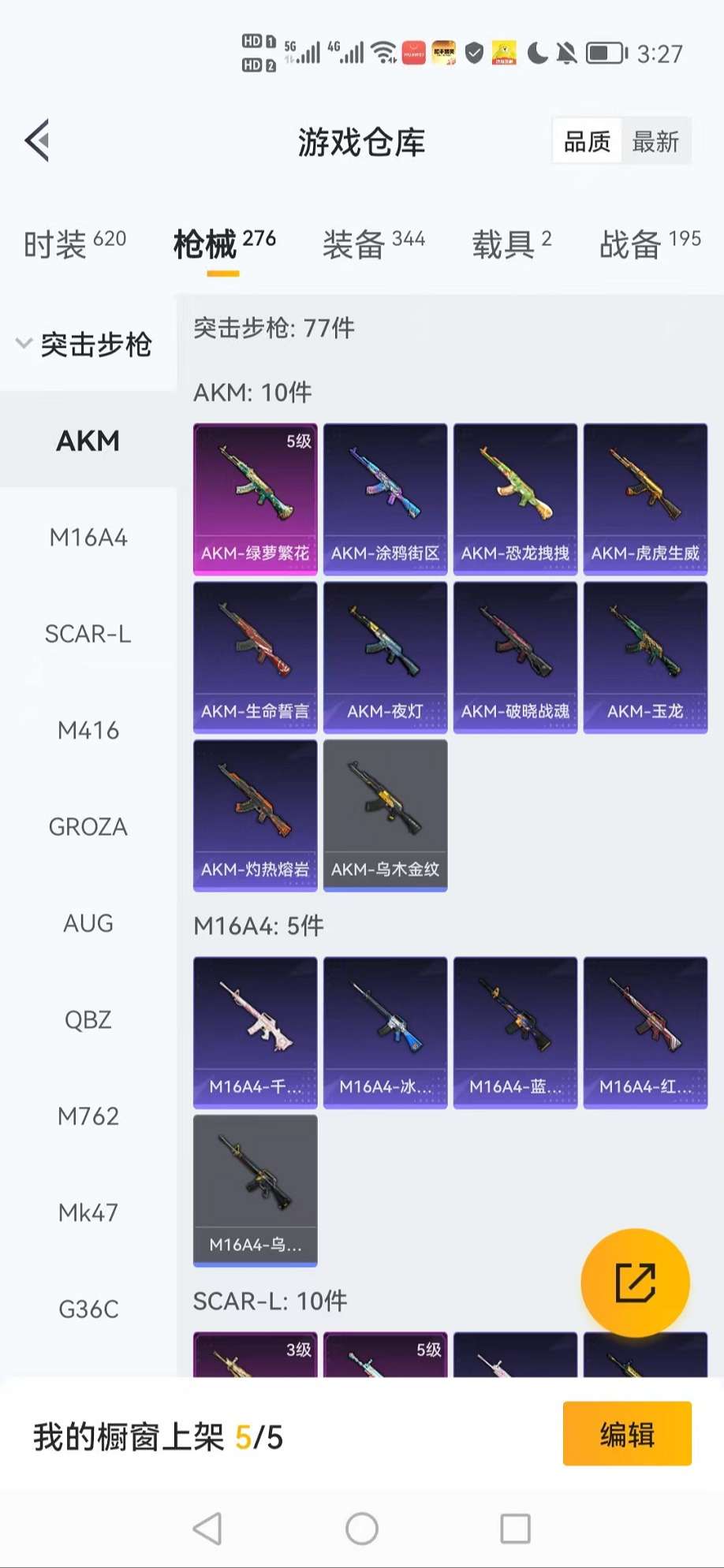Open the AKM-玉龙 skin card
This screenshot has width=724, height=1568.
[645, 657]
